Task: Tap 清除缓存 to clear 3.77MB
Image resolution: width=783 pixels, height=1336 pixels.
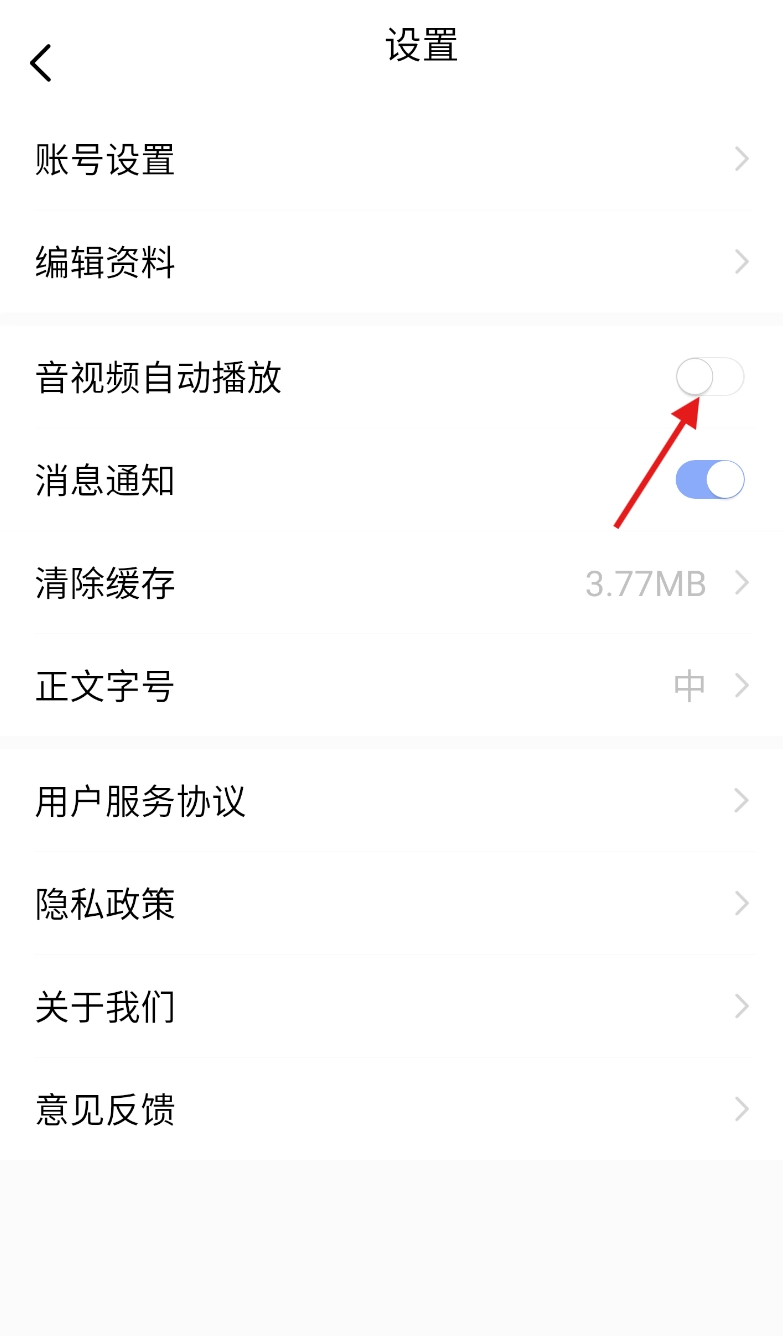Action: click(390, 583)
